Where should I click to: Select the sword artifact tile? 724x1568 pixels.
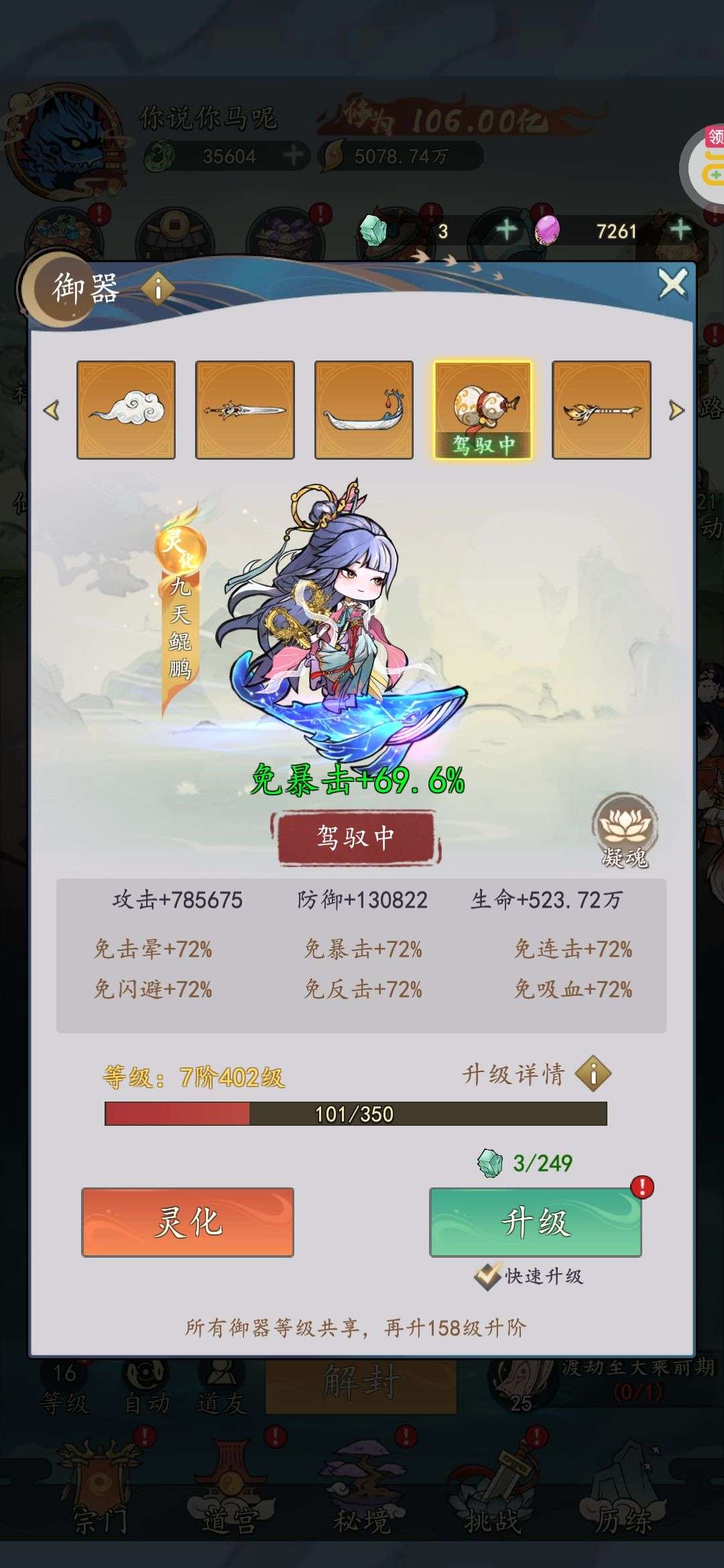tap(245, 409)
